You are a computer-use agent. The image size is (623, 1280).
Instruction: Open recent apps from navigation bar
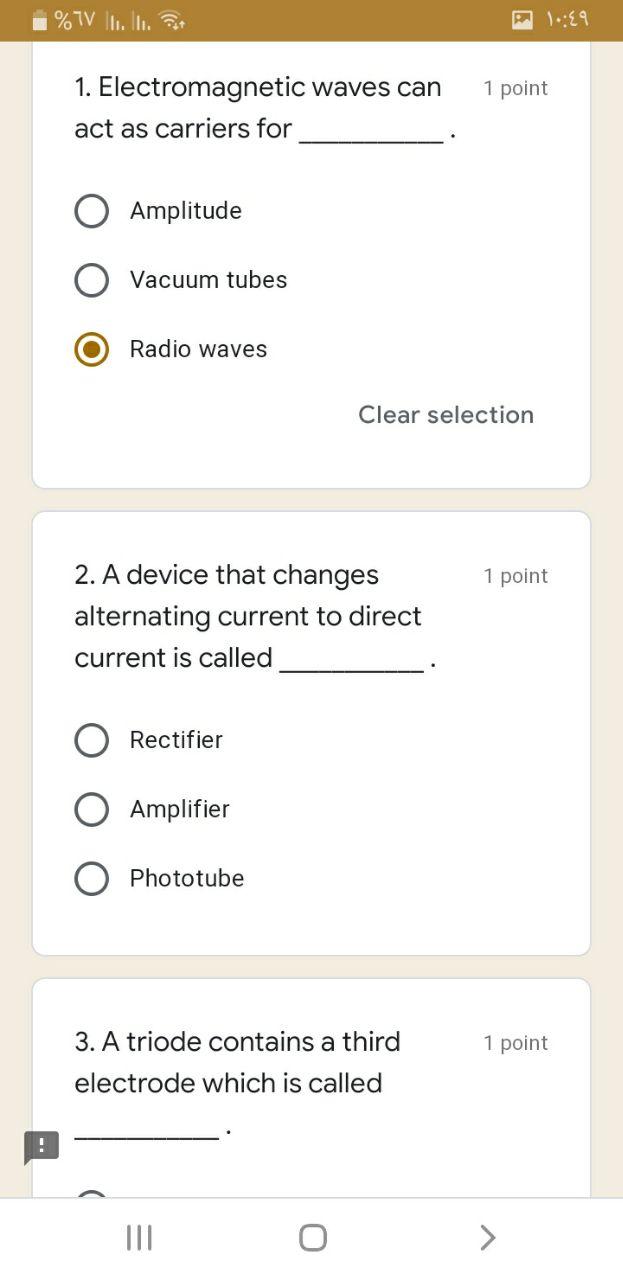coord(139,1238)
